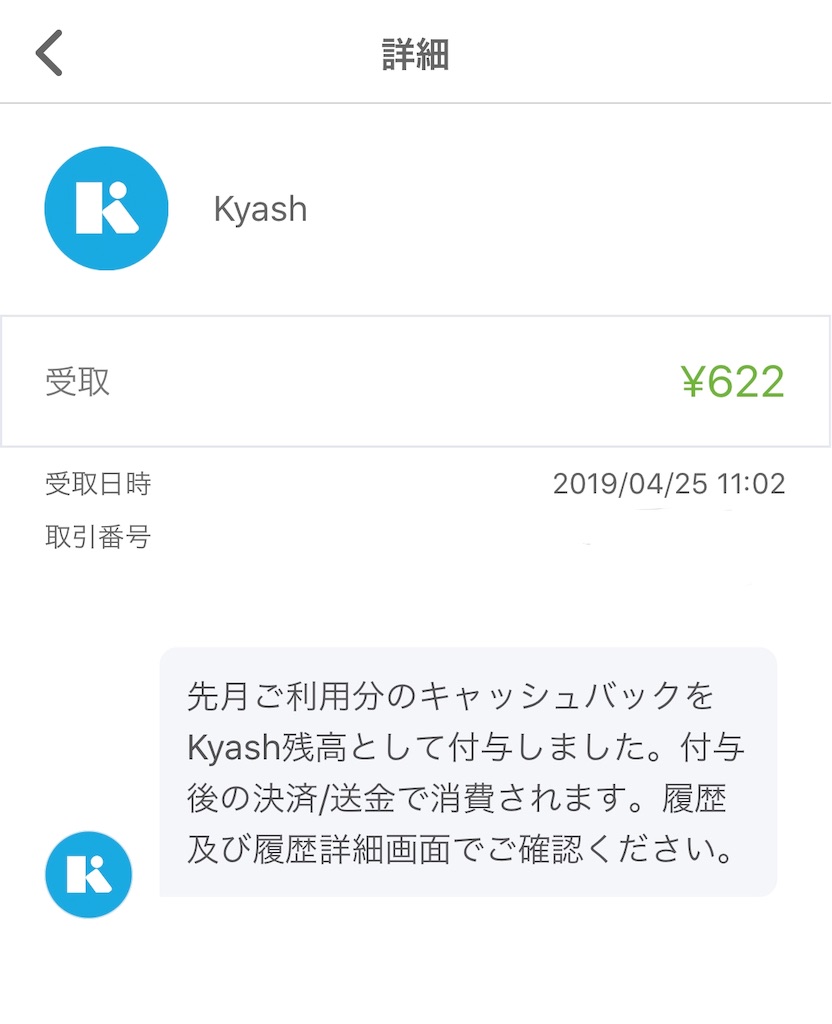Click the green ¥622 amount
Screen dimensions: 832x1024
[734, 378]
